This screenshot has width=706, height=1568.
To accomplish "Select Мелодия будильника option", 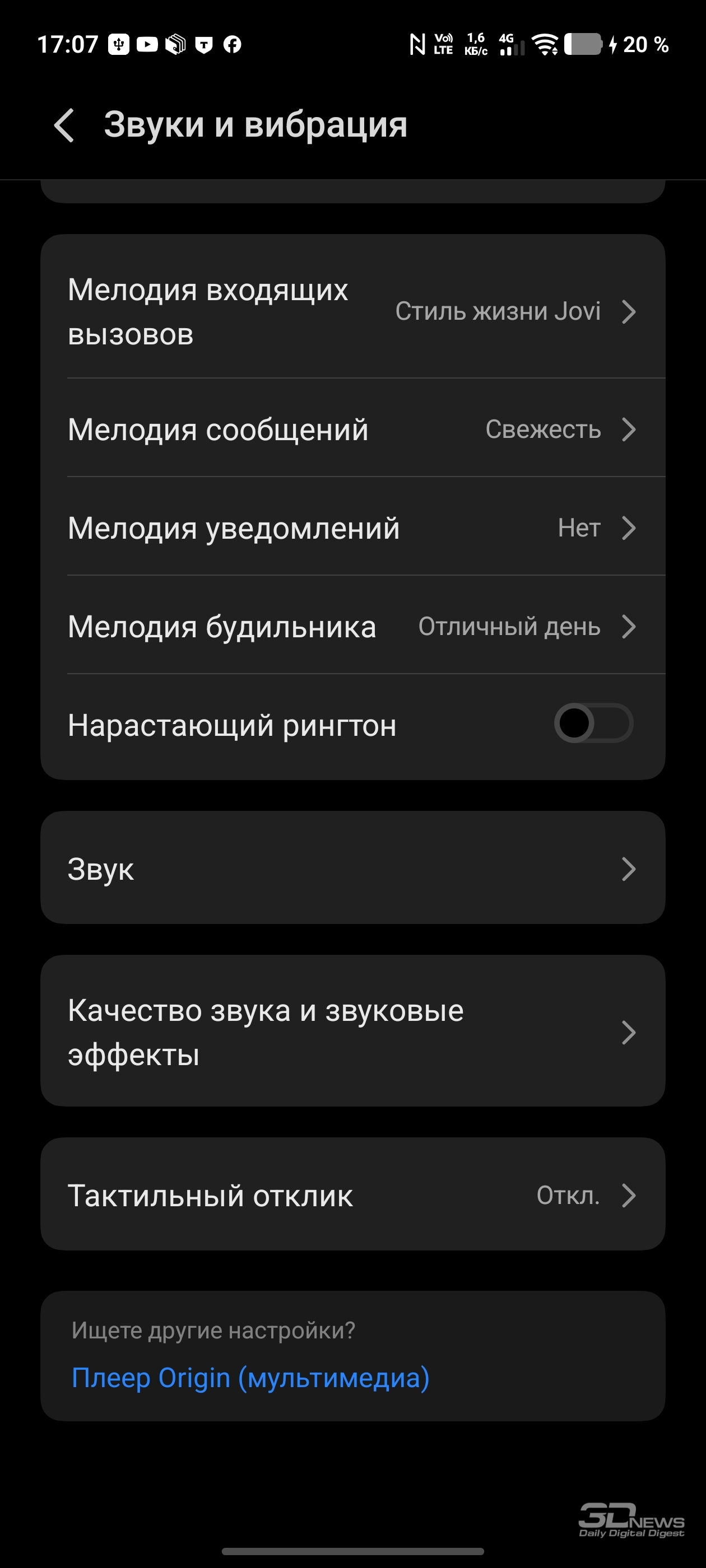I will click(x=352, y=626).
